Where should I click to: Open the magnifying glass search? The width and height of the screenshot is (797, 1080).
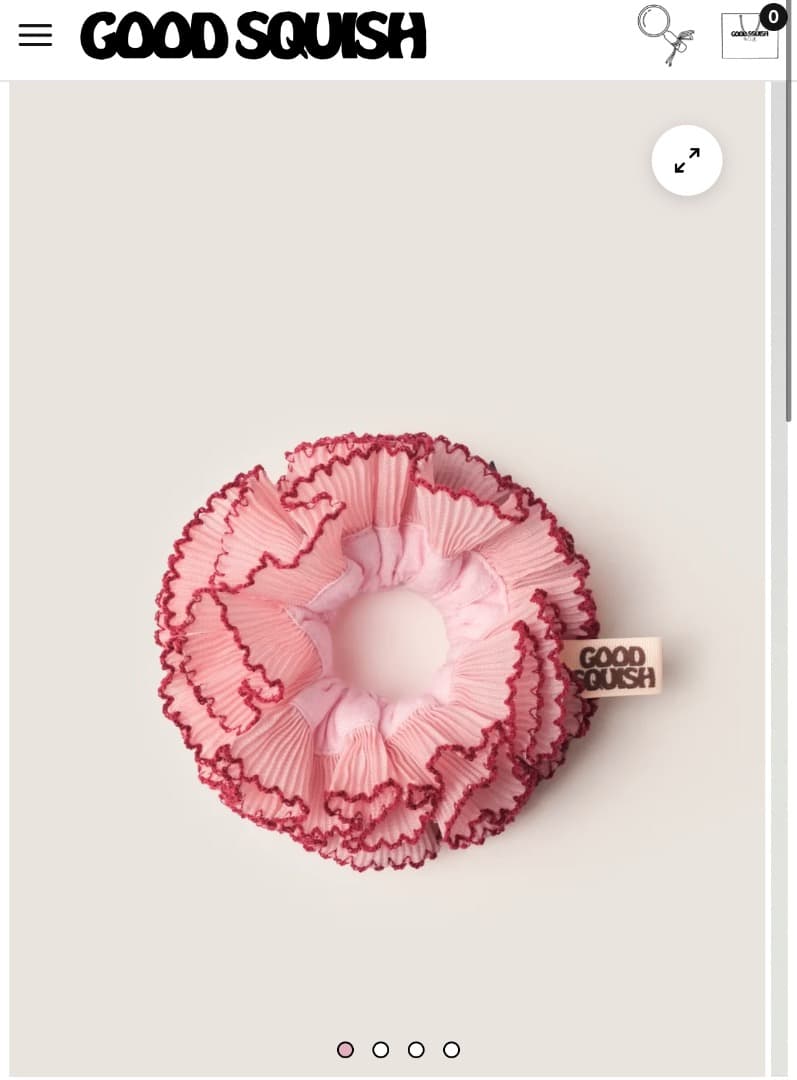click(x=665, y=34)
